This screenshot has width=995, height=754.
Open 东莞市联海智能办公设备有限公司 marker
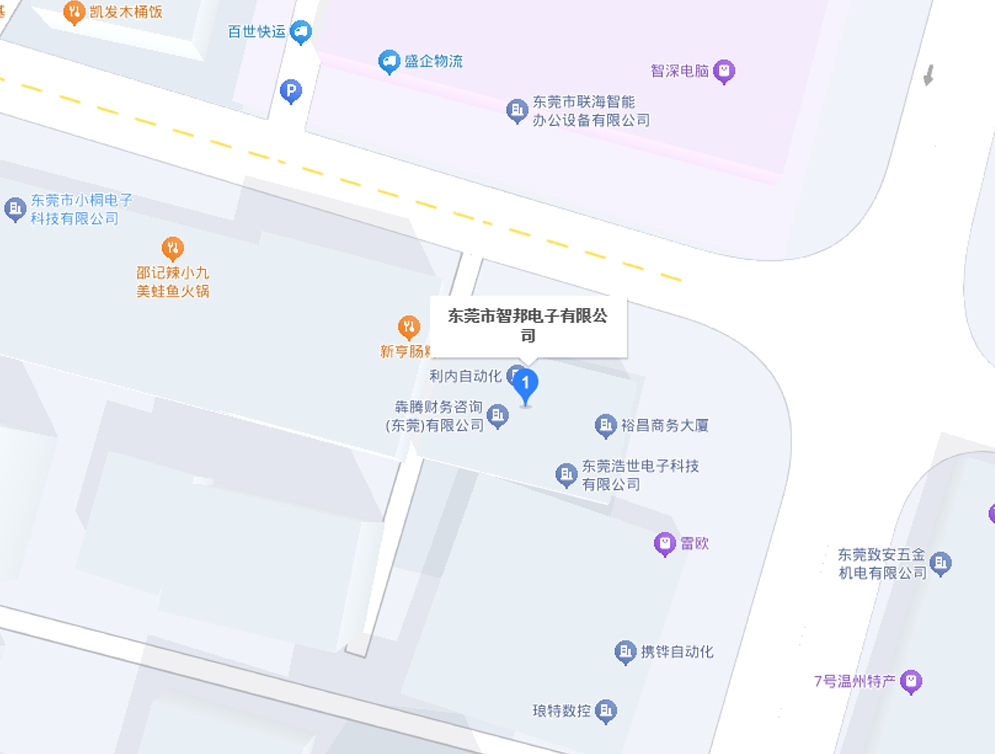(516, 111)
